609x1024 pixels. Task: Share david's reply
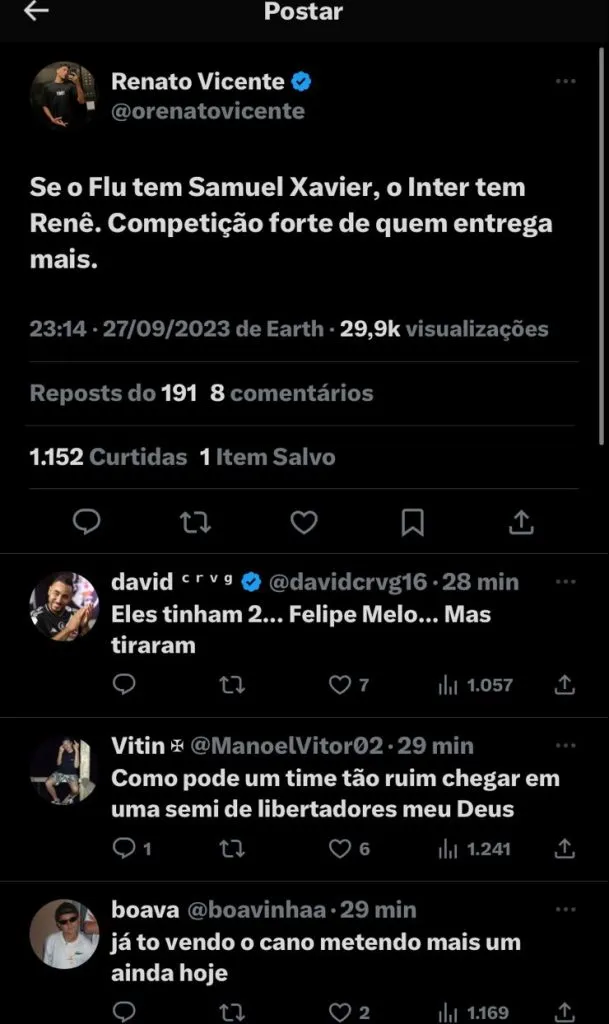564,685
